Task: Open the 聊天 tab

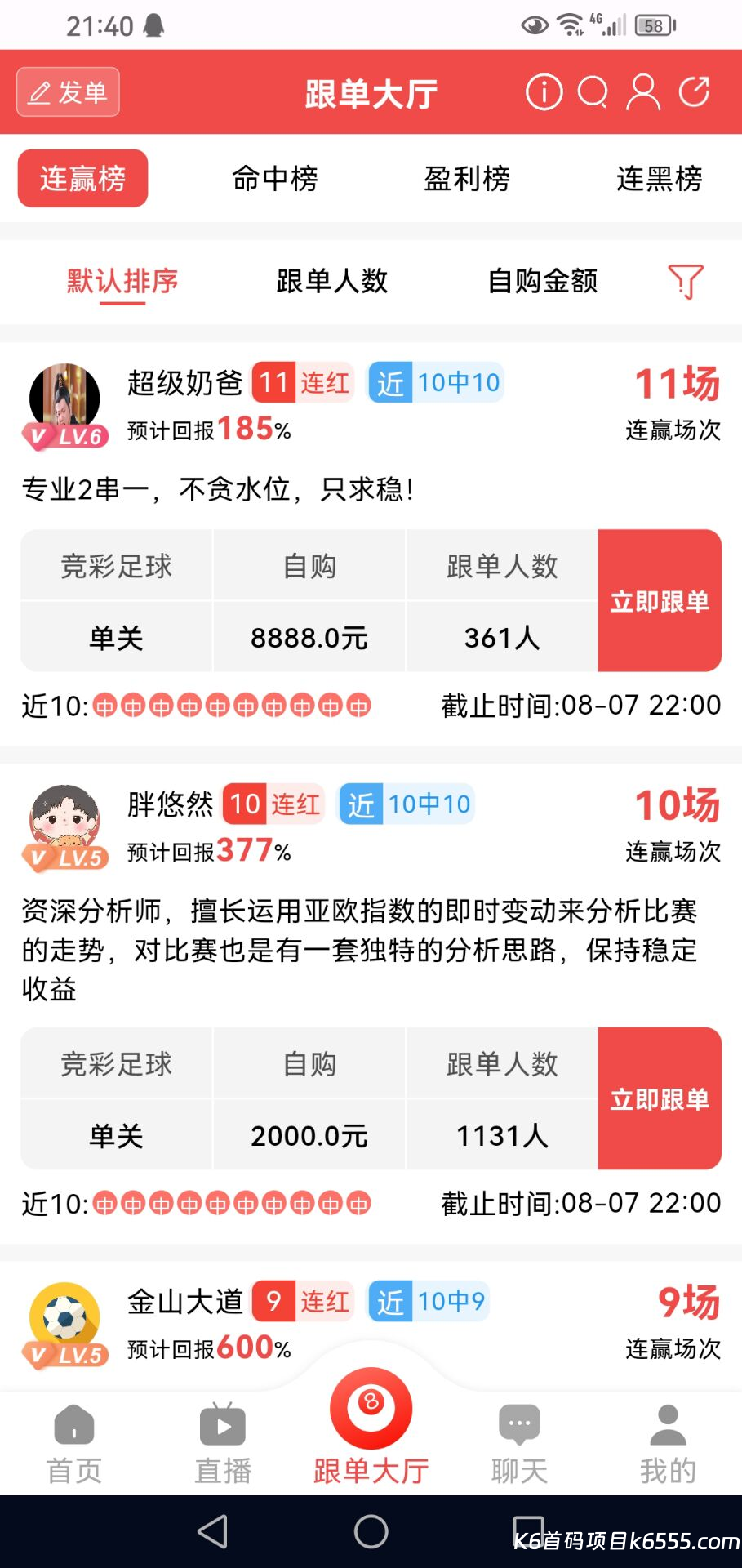Action: pos(519,1443)
